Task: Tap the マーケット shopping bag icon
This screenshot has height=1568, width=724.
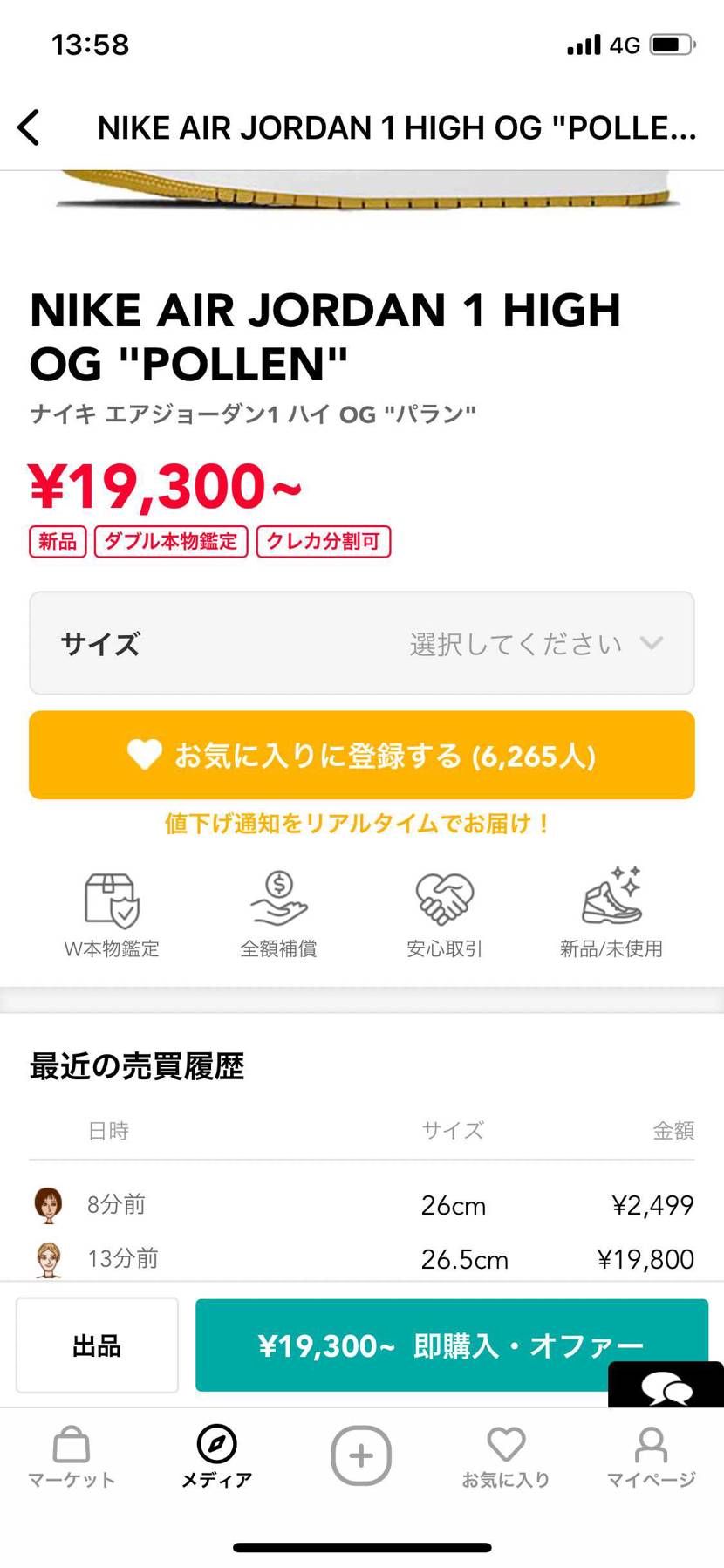Action: click(x=70, y=1448)
